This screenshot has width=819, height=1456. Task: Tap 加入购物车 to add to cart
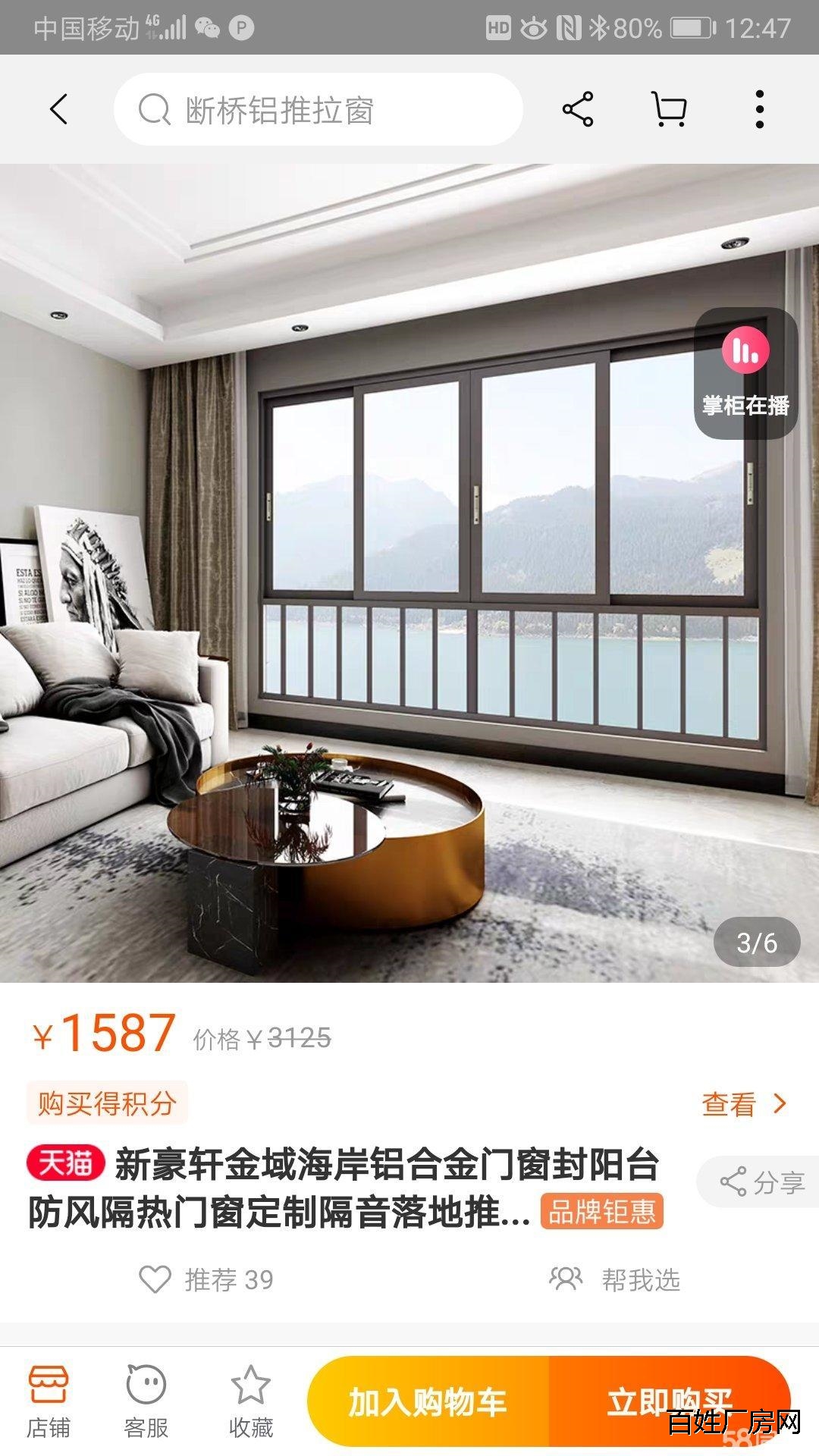(x=428, y=1401)
